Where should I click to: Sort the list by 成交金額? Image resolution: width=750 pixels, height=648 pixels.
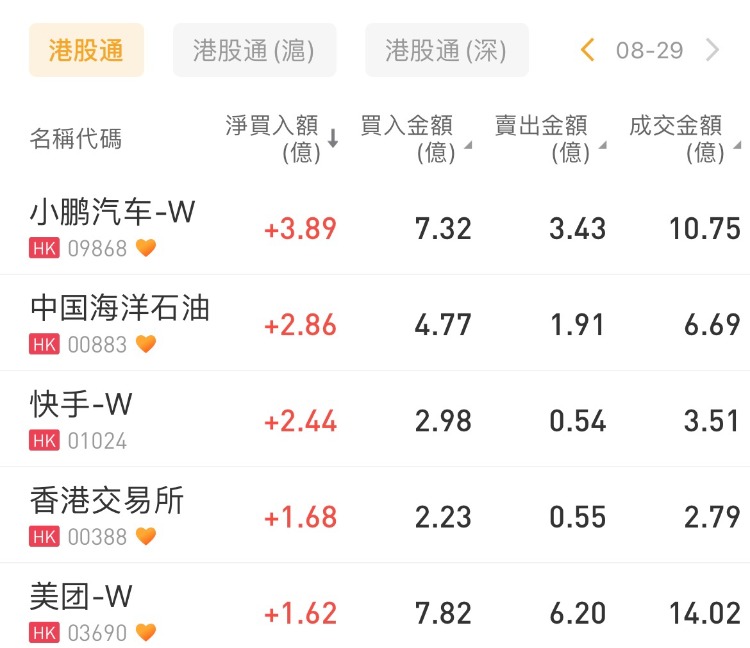point(684,138)
